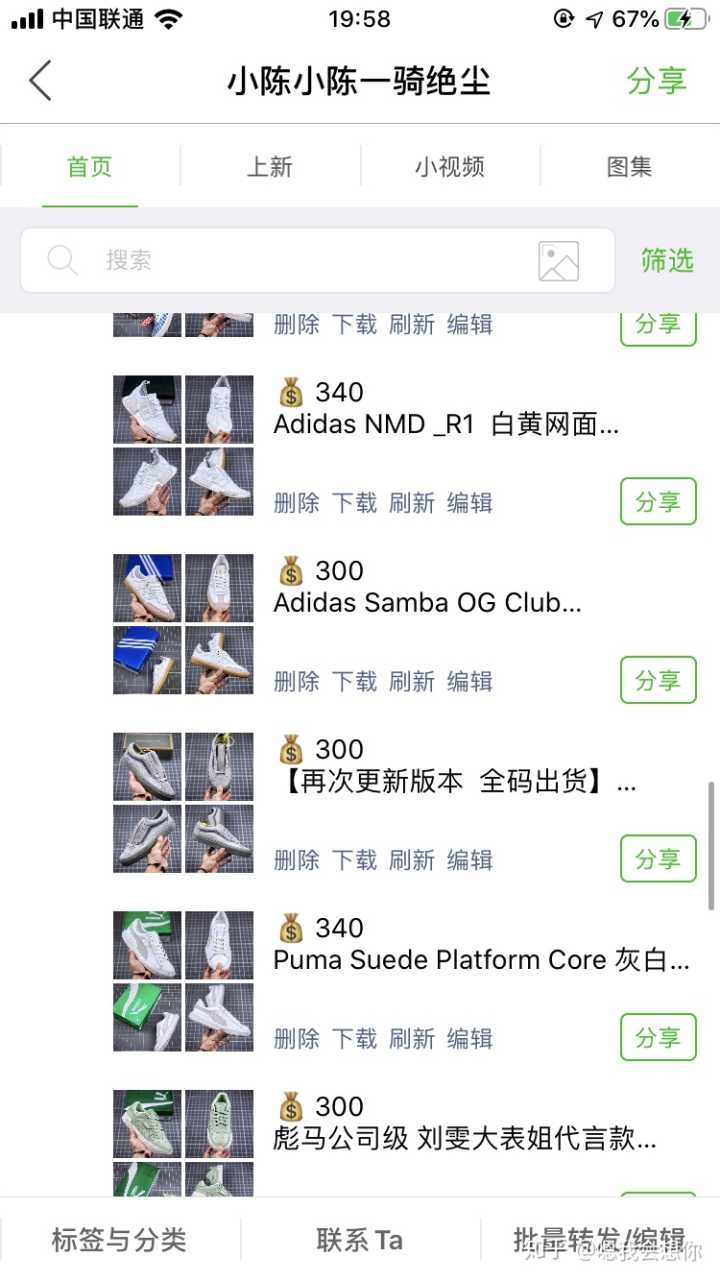Open the 筛选 filter options
This screenshot has width=720, height=1281.
667,261
